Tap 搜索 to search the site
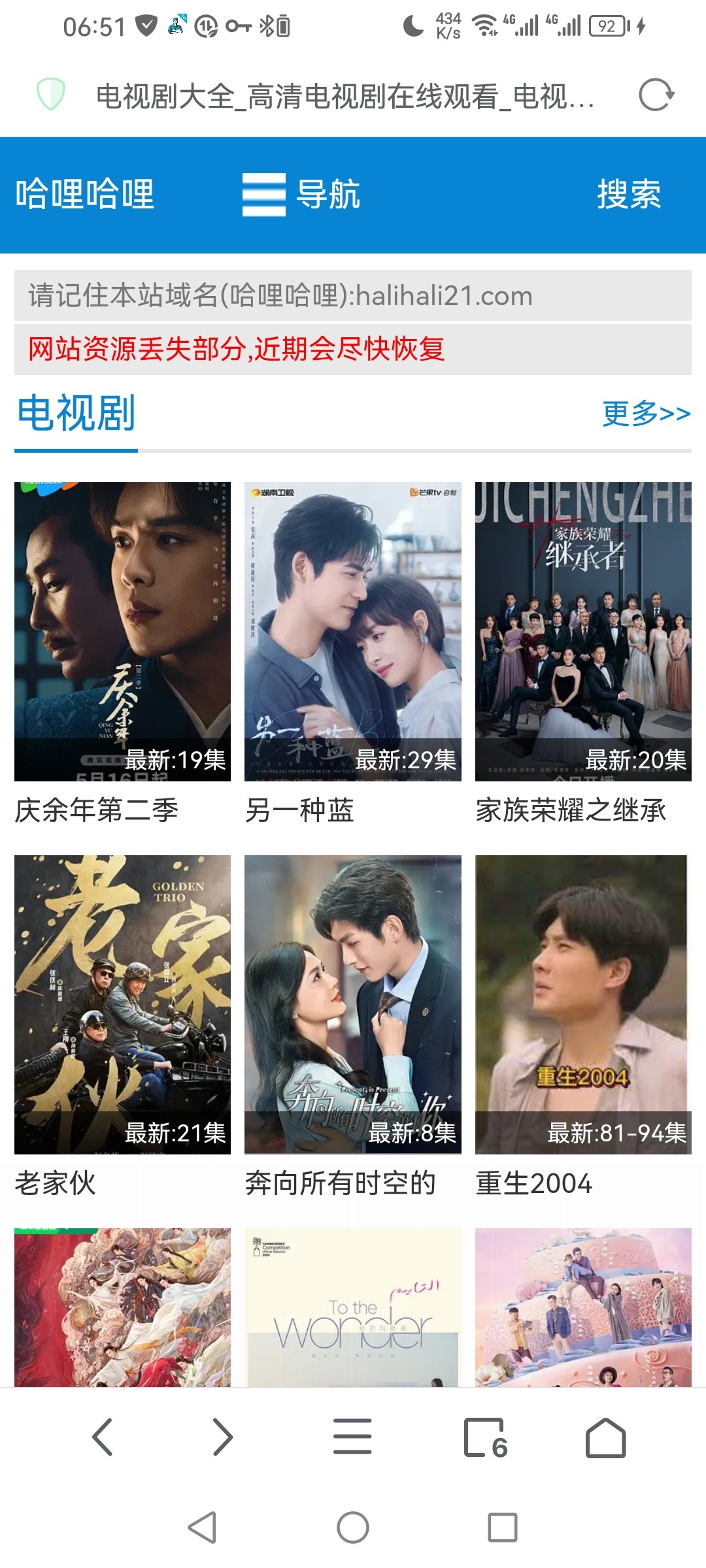 [x=628, y=195]
